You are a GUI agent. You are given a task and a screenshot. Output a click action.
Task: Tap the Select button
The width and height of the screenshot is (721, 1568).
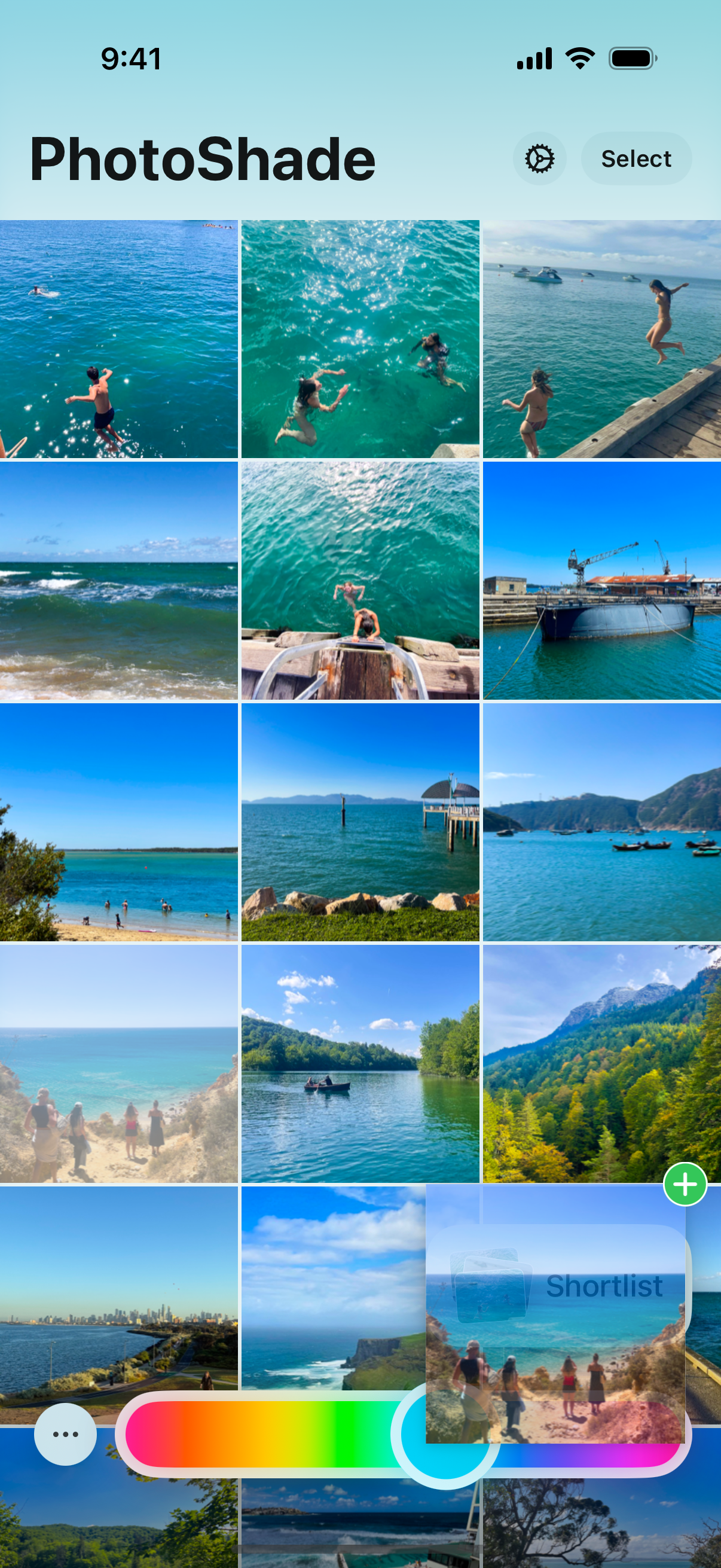636,159
